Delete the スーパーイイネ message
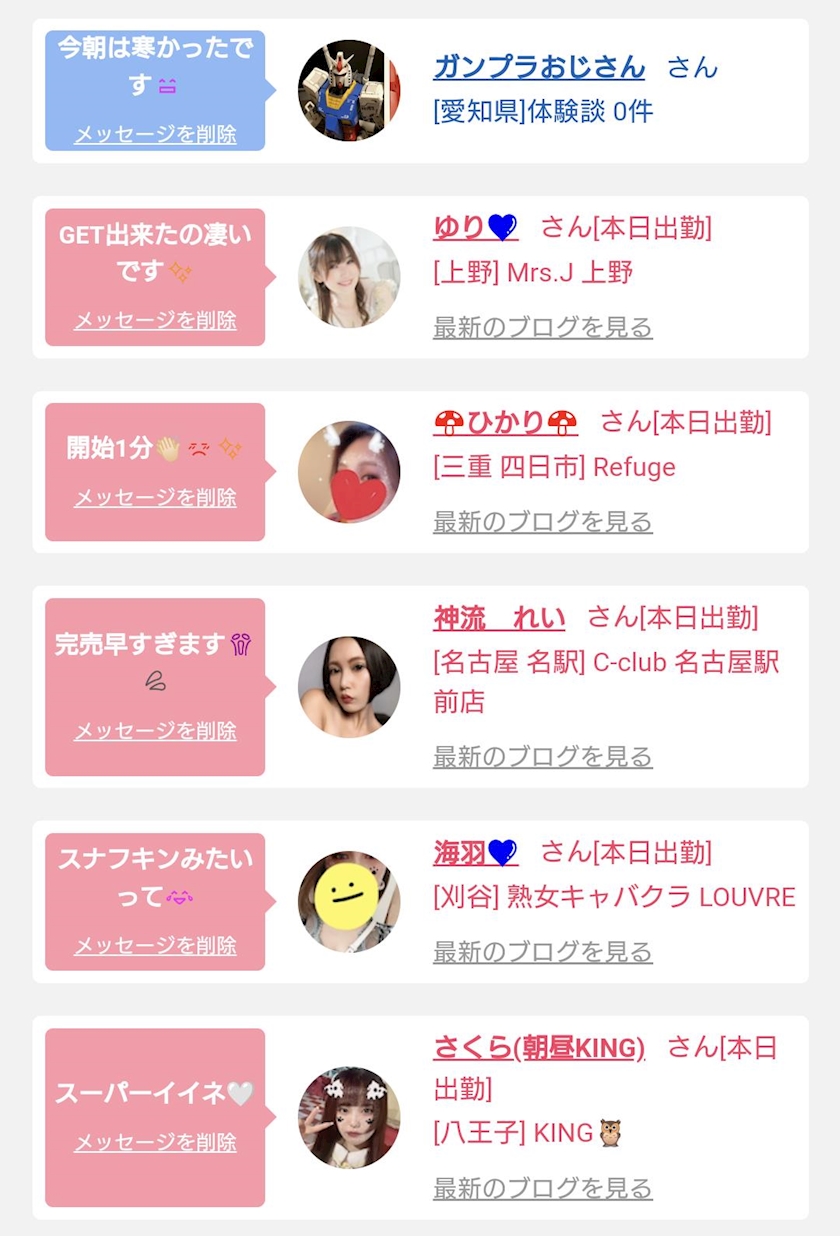Image resolution: width=840 pixels, height=1236 pixels. 155,1142
